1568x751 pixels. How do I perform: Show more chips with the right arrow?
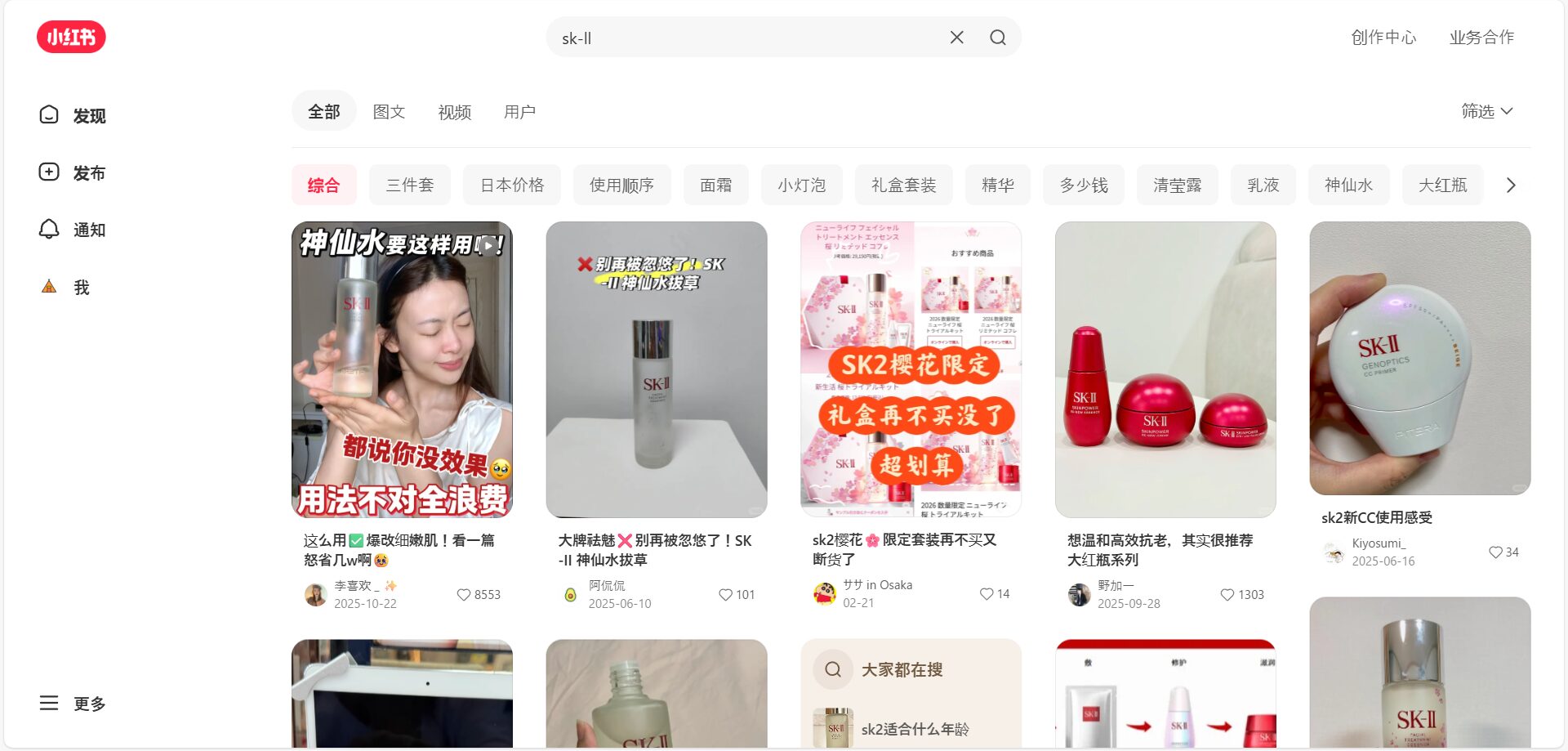click(1510, 185)
